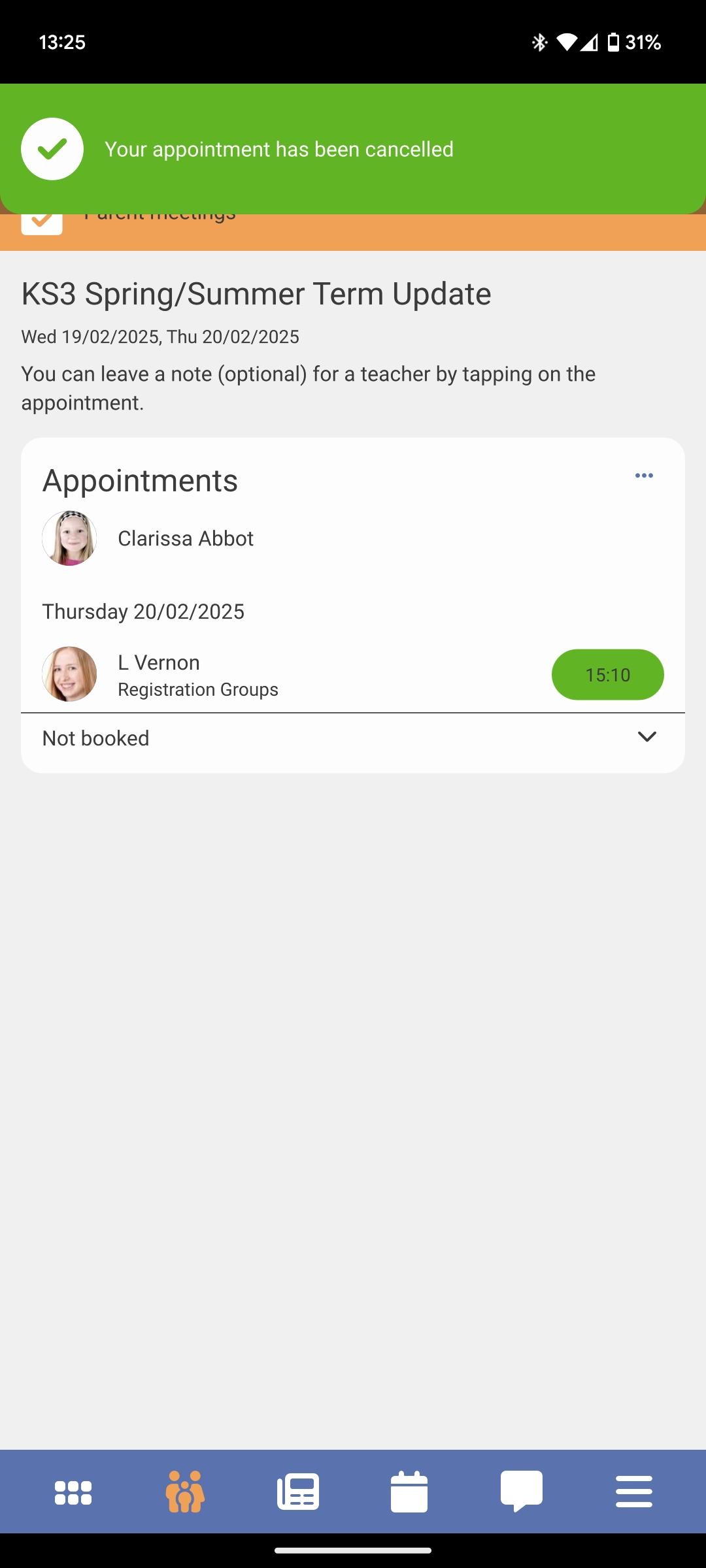
Task: Open the calendar tab
Action: point(409,1492)
